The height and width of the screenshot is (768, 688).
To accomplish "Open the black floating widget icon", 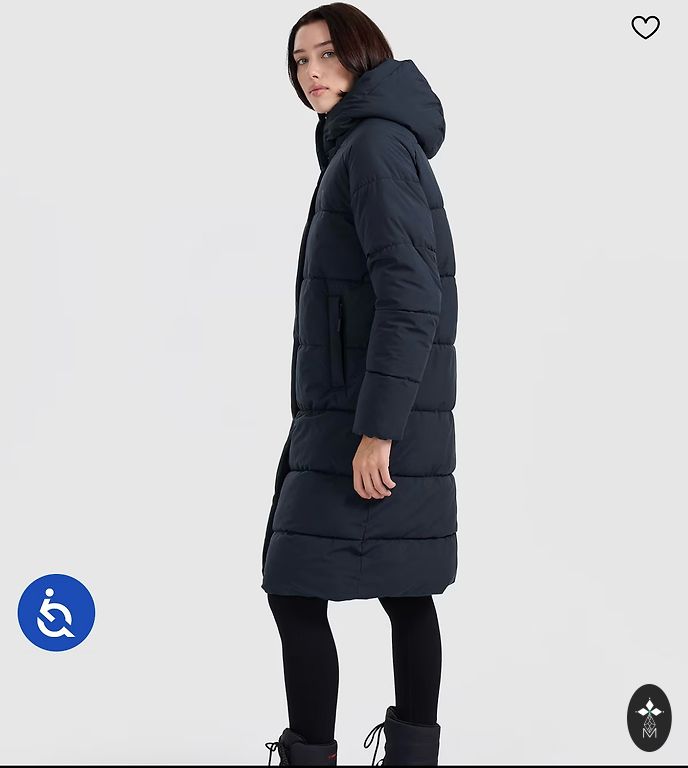I will 649,718.
